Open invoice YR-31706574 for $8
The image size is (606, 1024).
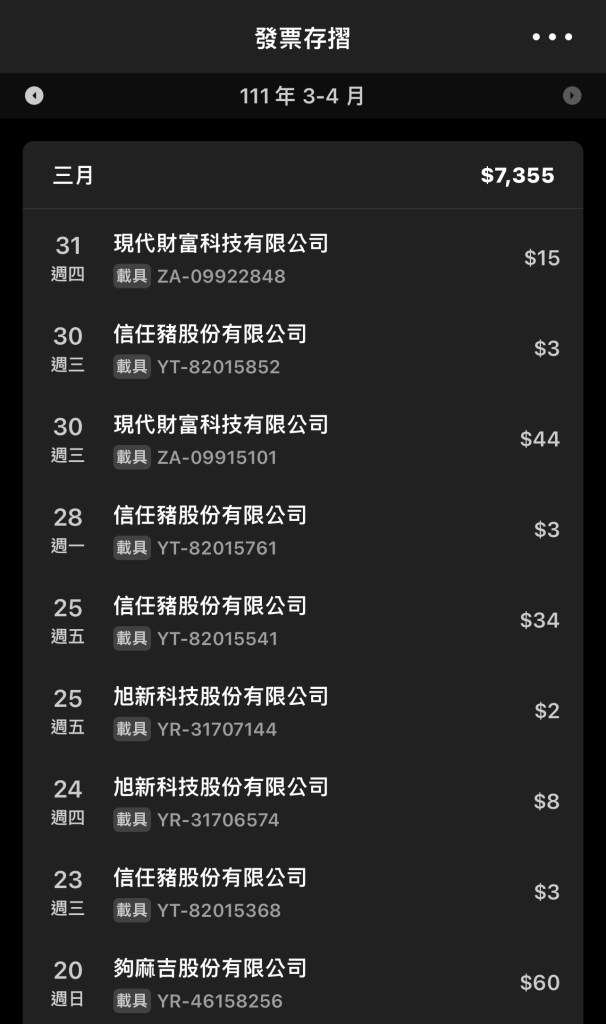coord(303,802)
